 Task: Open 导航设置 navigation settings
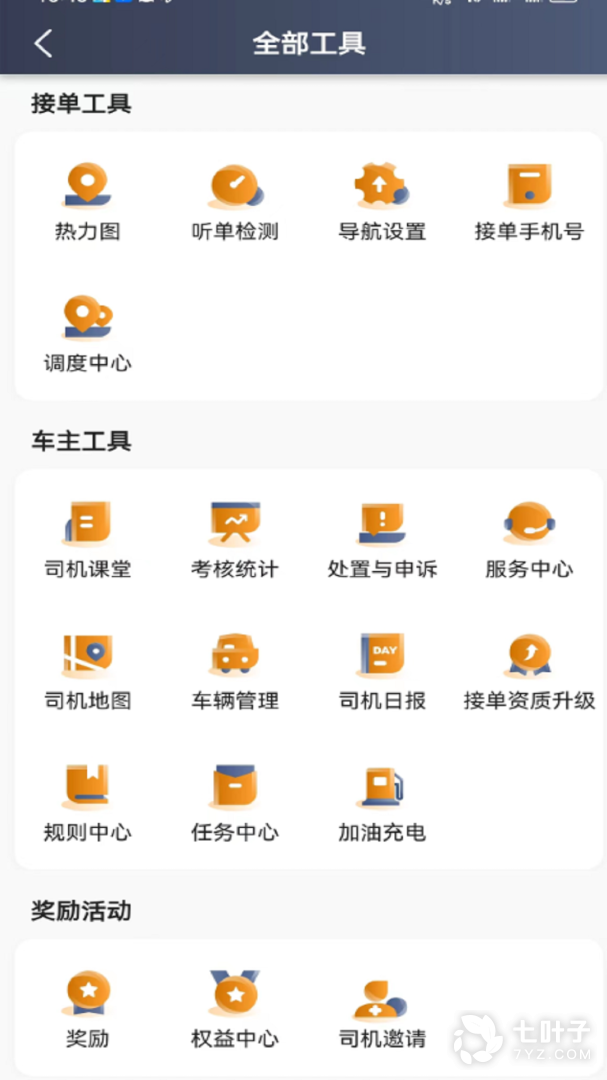pos(382,202)
